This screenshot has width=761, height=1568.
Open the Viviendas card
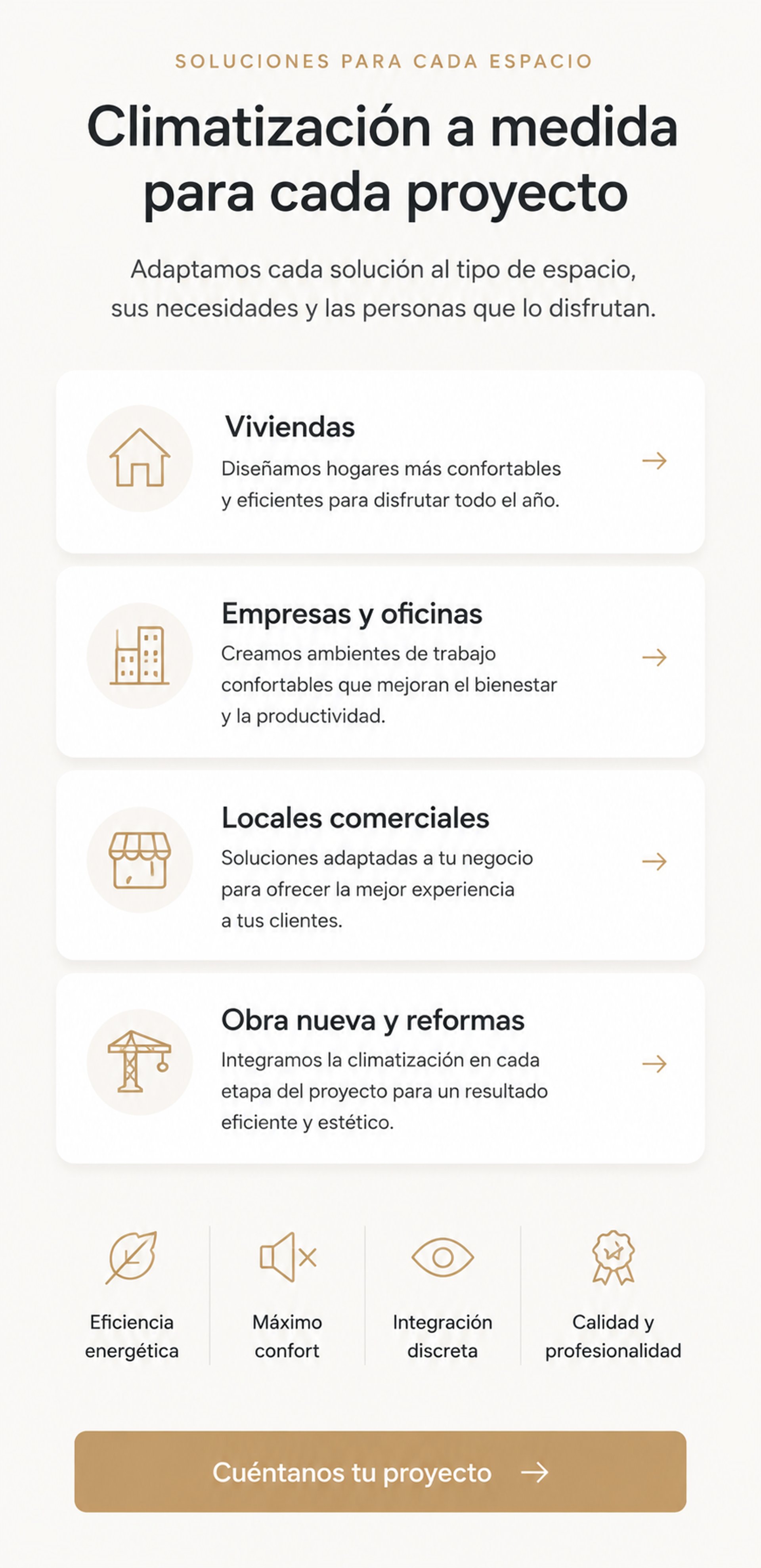pos(380,462)
